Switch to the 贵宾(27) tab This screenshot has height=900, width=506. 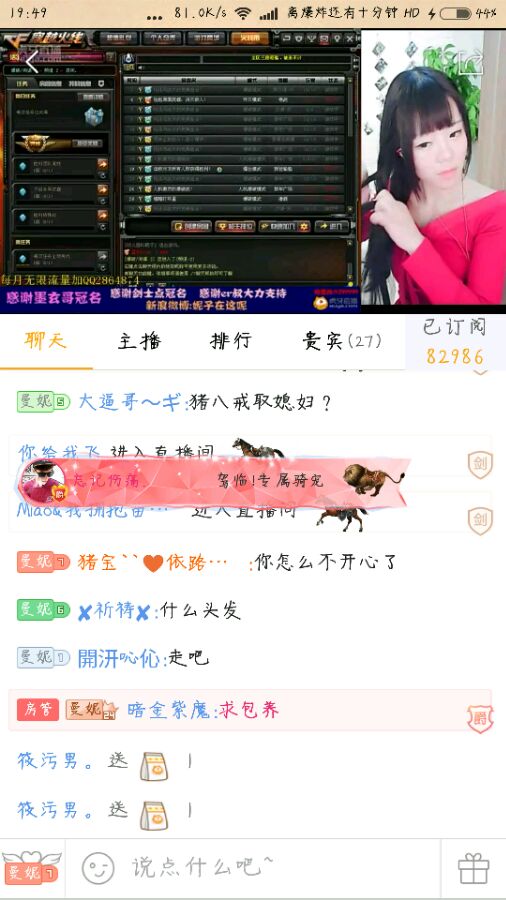pyautogui.click(x=341, y=342)
